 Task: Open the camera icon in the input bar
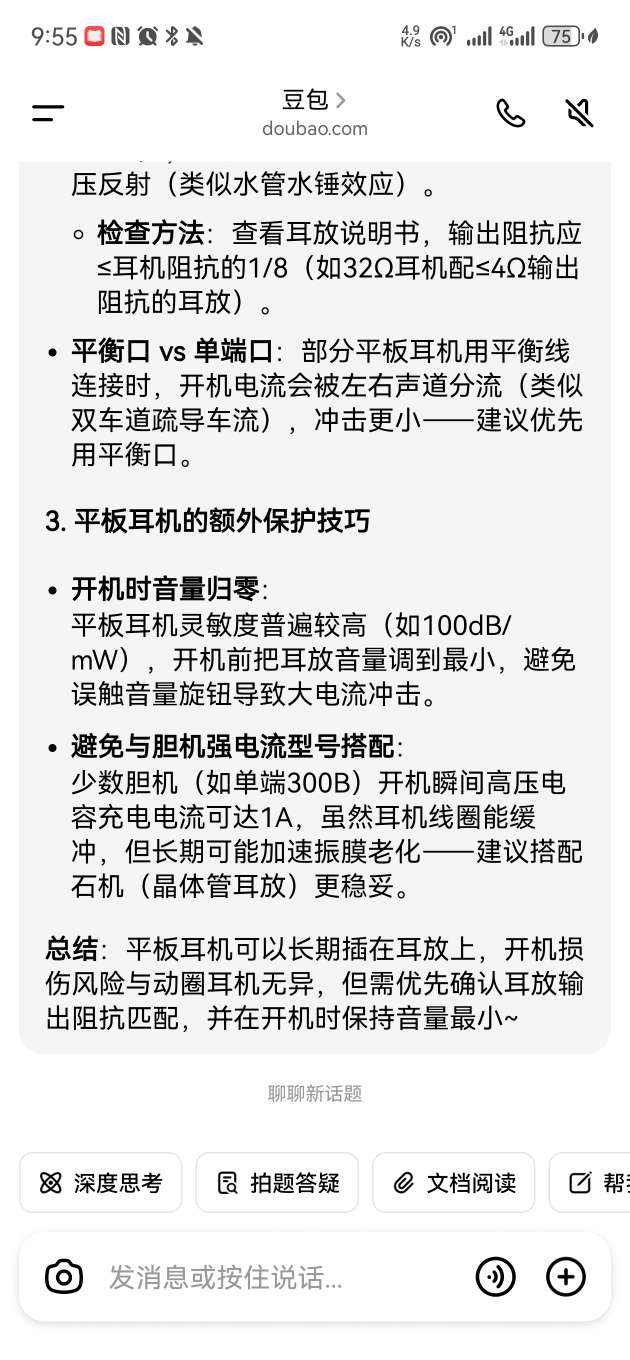[x=64, y=1277]
